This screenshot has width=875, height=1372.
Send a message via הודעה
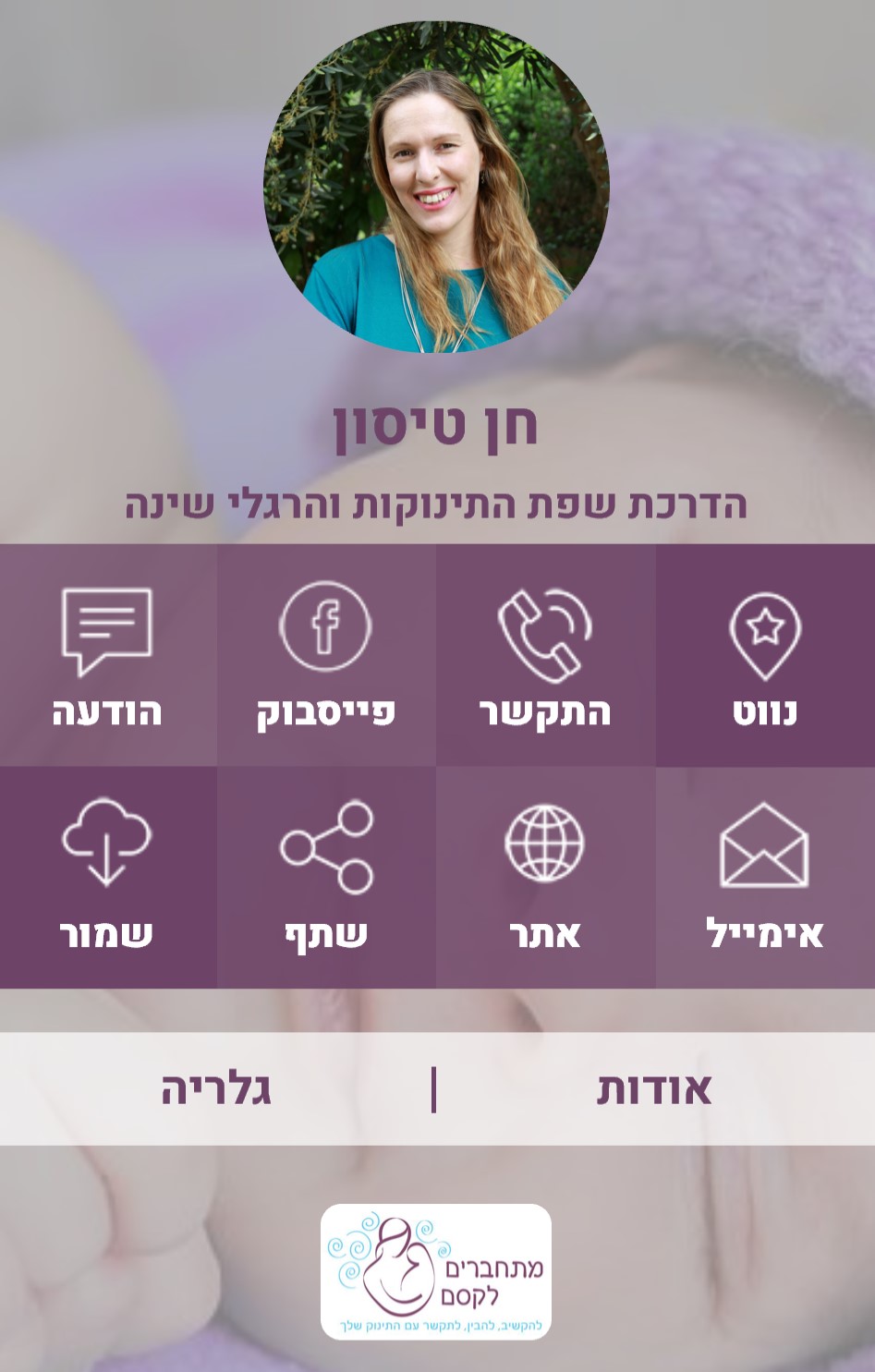[107, 656]
